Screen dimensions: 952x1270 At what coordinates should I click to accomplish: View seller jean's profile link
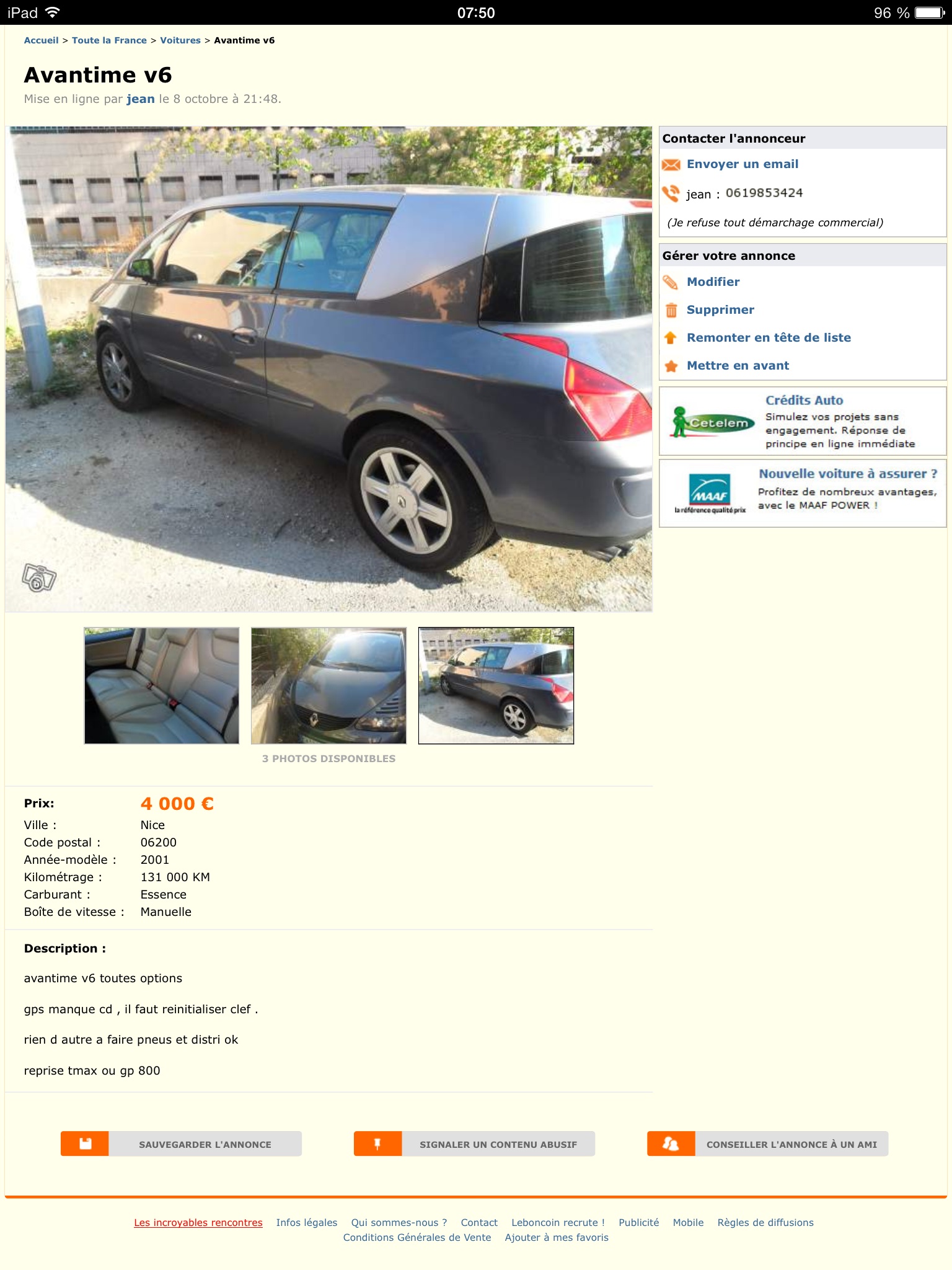point(140,99)
